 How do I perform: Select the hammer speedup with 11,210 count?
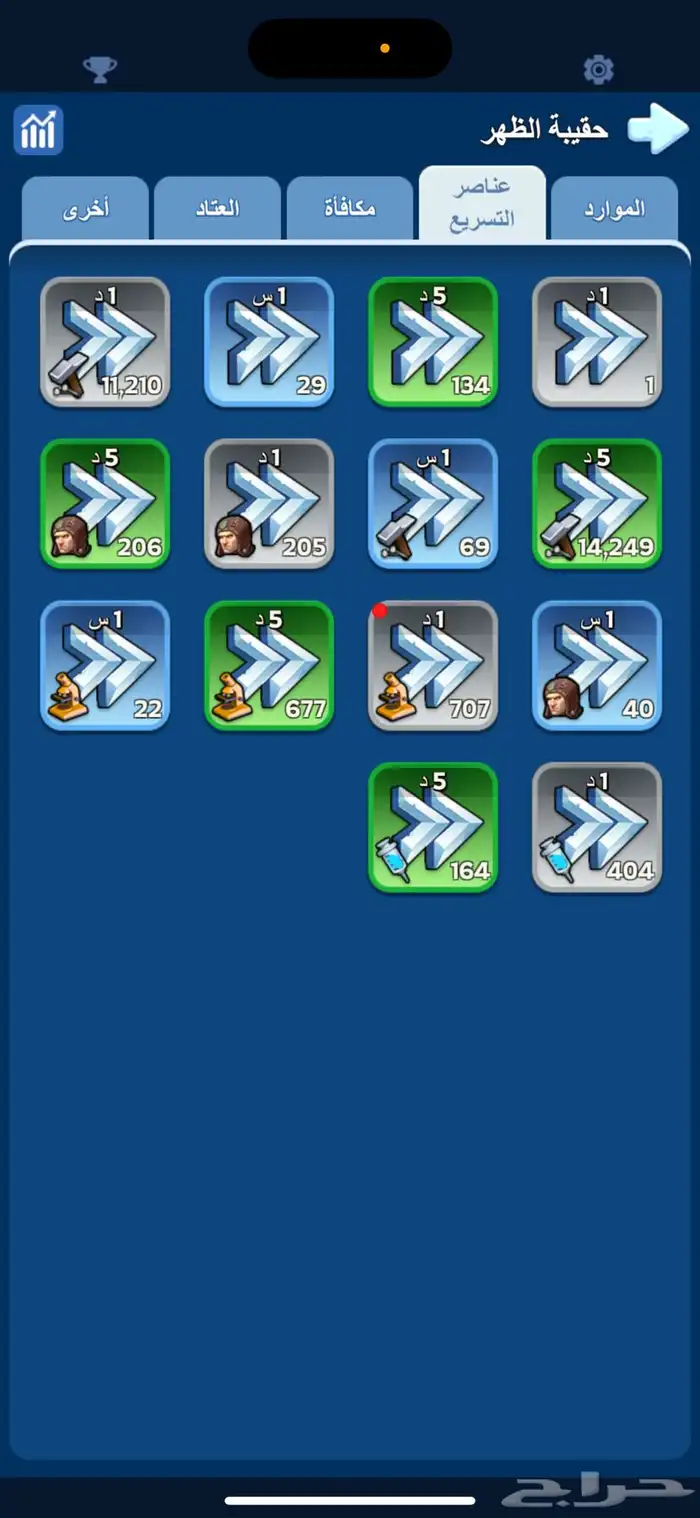click(x=105, y=342)
